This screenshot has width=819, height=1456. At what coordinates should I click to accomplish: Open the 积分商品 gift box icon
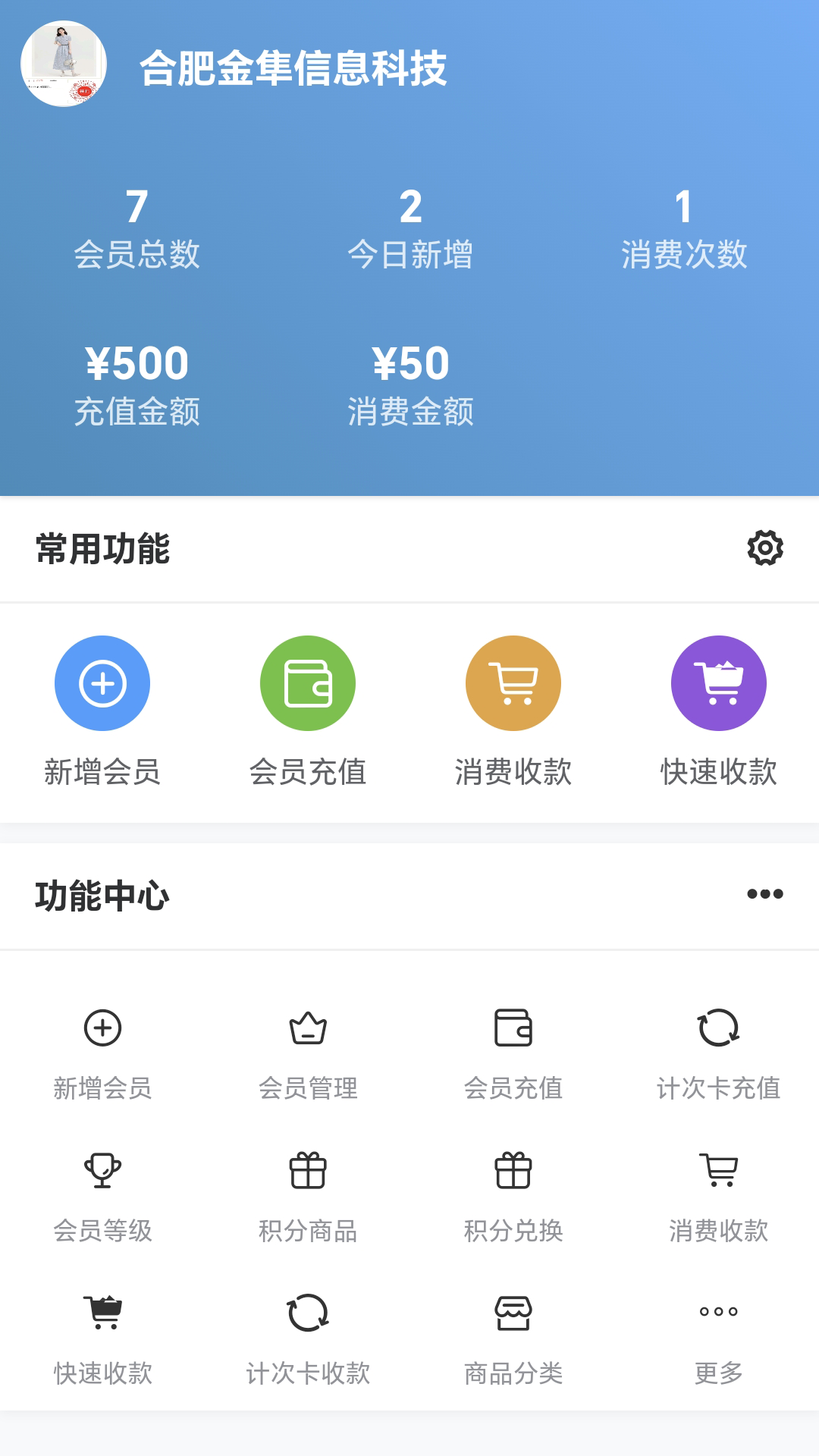click(307, 1170)
